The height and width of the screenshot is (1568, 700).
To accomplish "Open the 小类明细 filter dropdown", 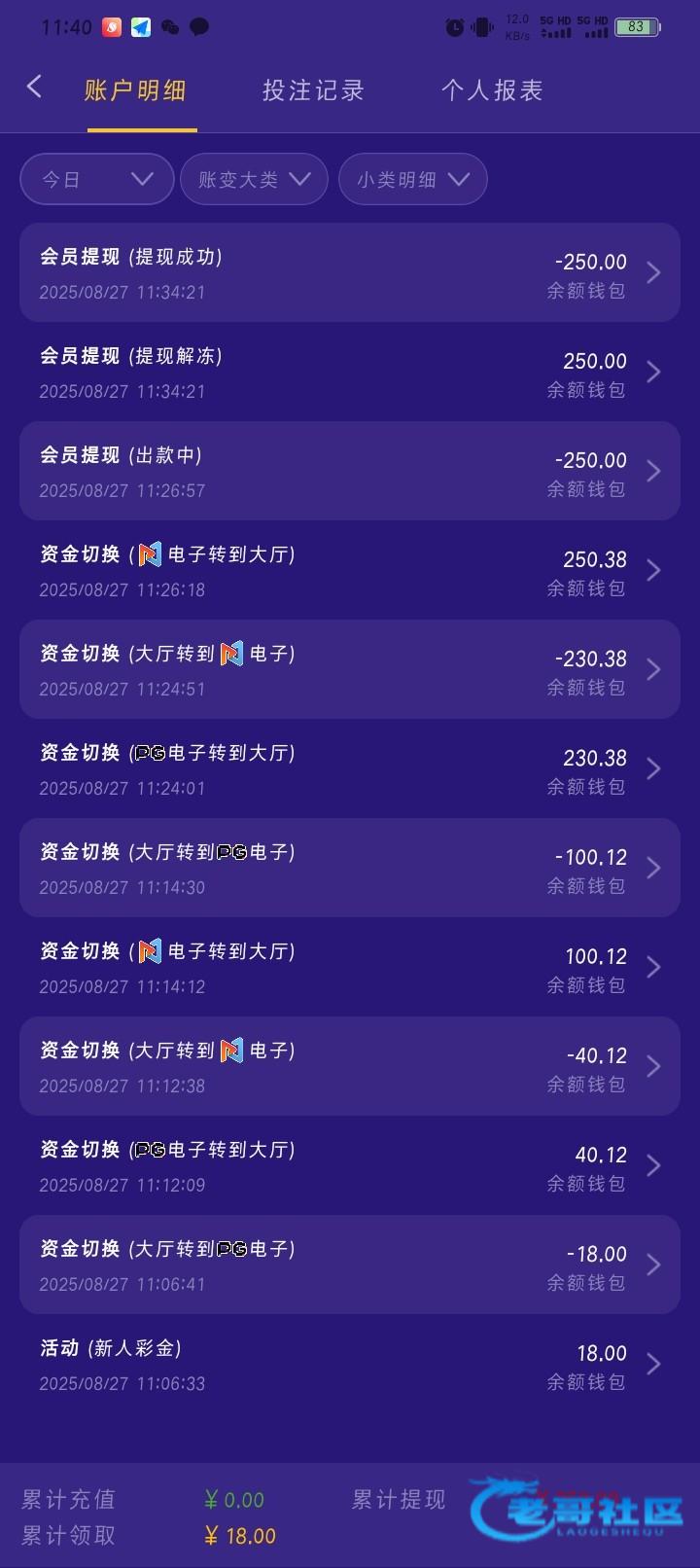I will [412, 179].
